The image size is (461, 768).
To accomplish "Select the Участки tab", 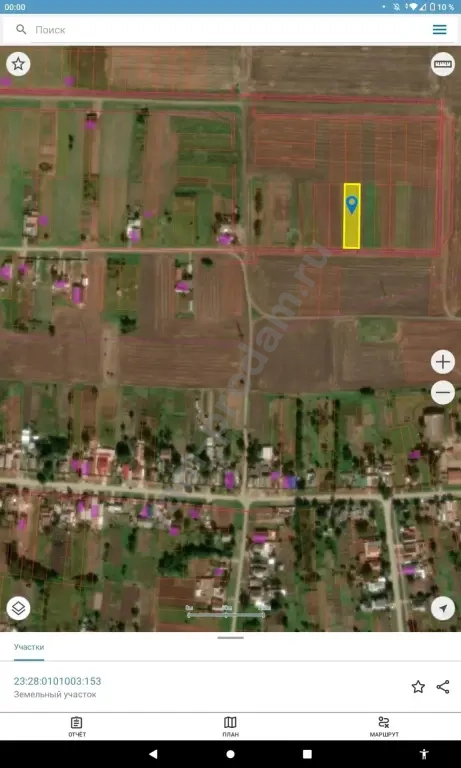I will pyautogui.click(x=29, y=647).
